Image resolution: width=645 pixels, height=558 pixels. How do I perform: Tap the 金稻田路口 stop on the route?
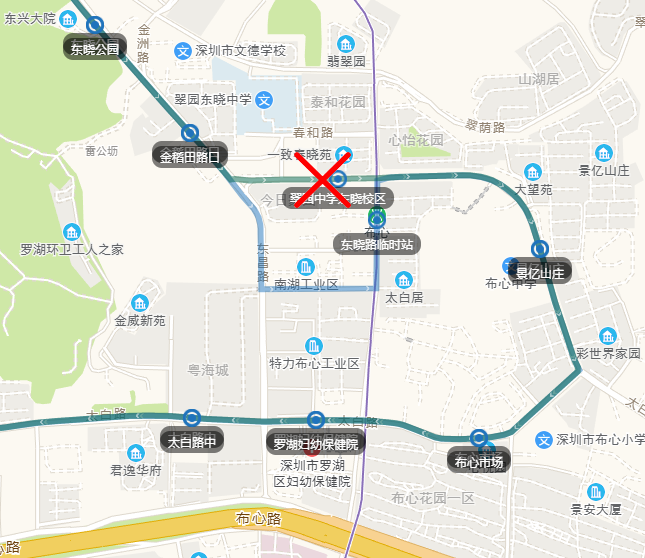(x=189, y=133)
